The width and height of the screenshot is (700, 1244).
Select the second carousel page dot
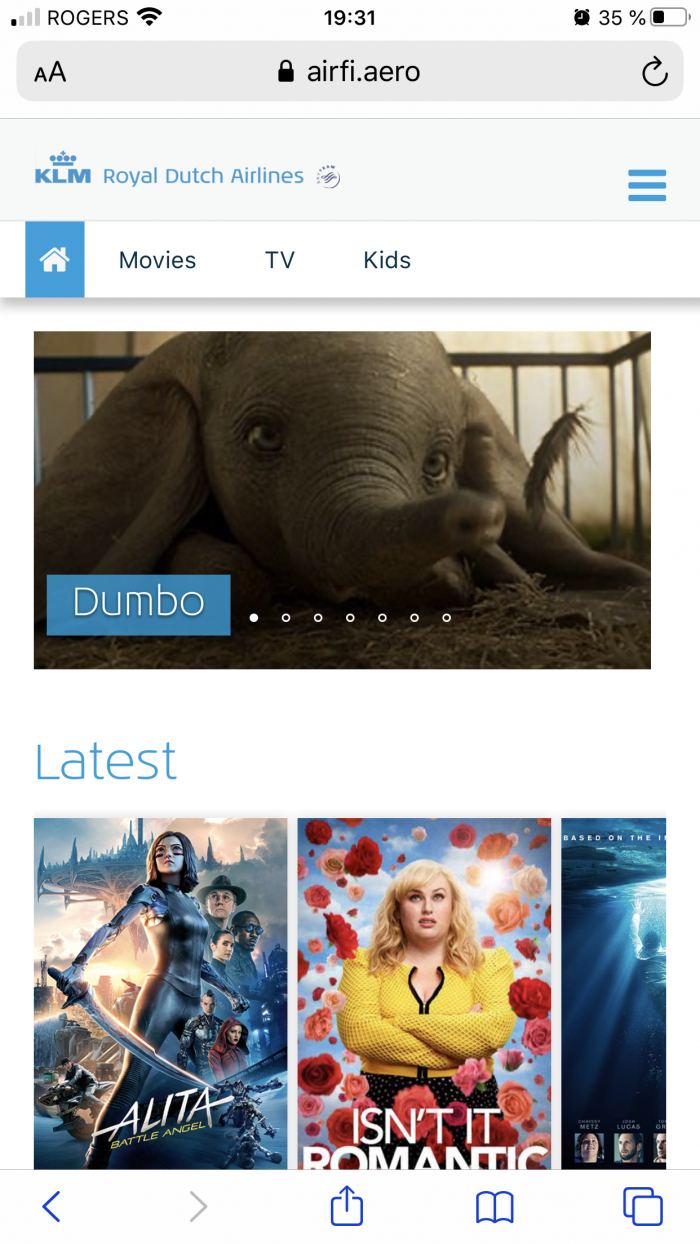(286, 618)
